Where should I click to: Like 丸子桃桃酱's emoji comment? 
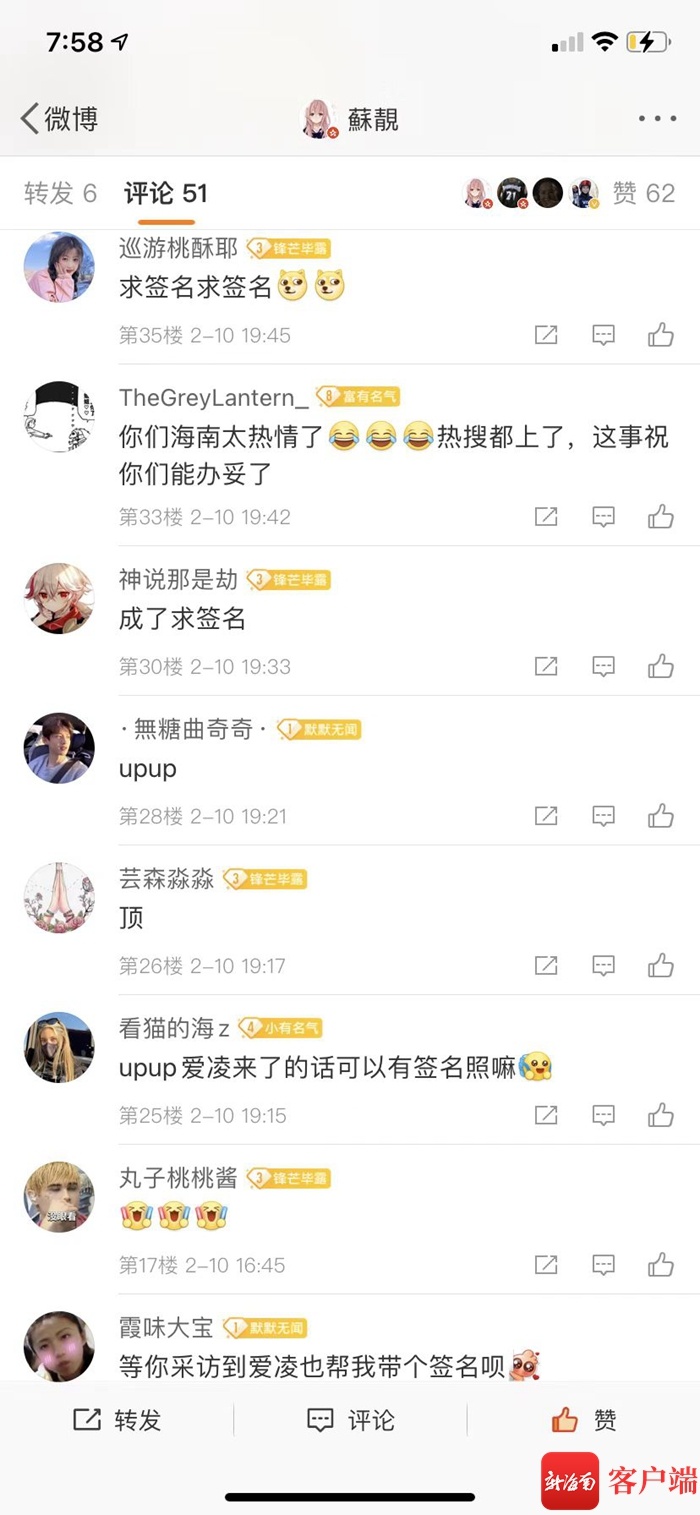coord(660,1265)
